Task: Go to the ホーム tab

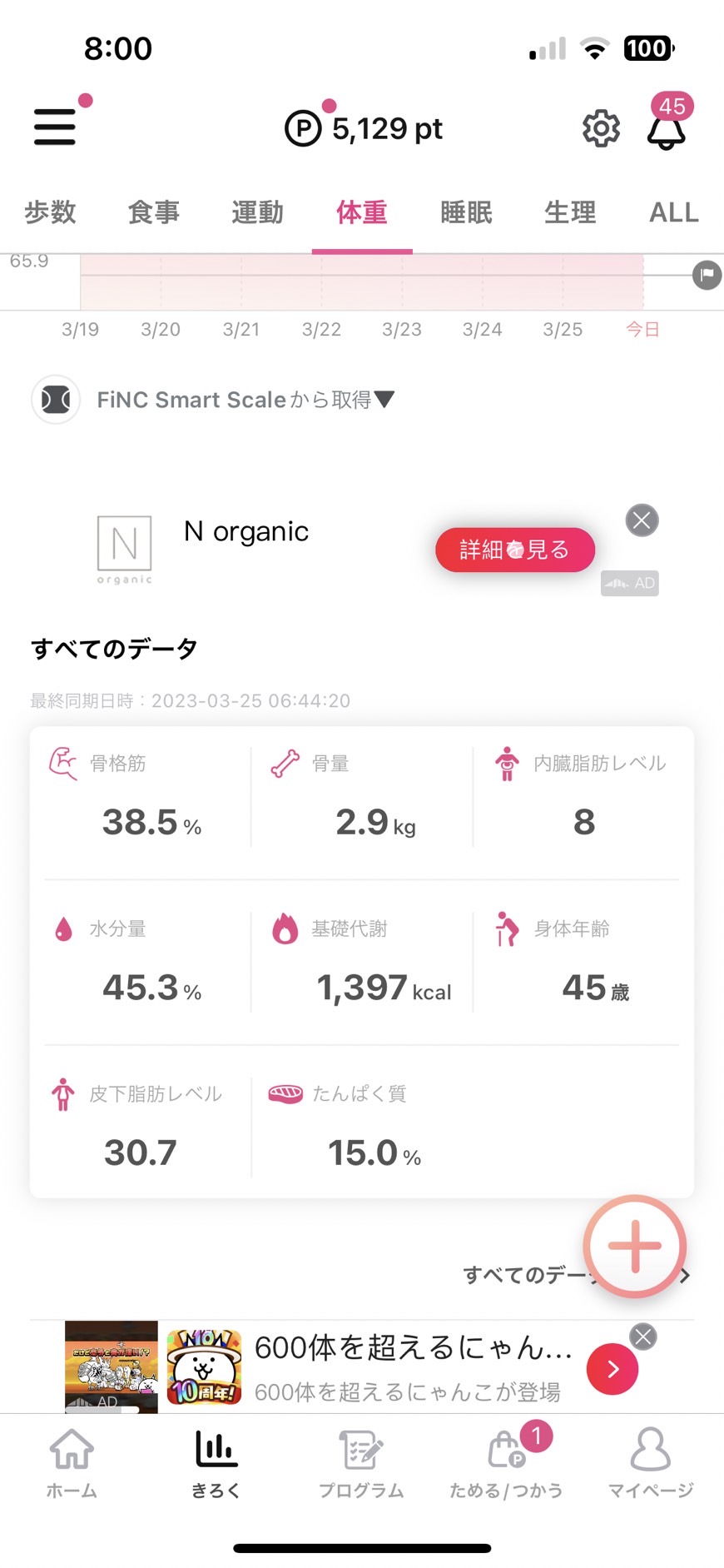Action: click(x=72, y=1463)
